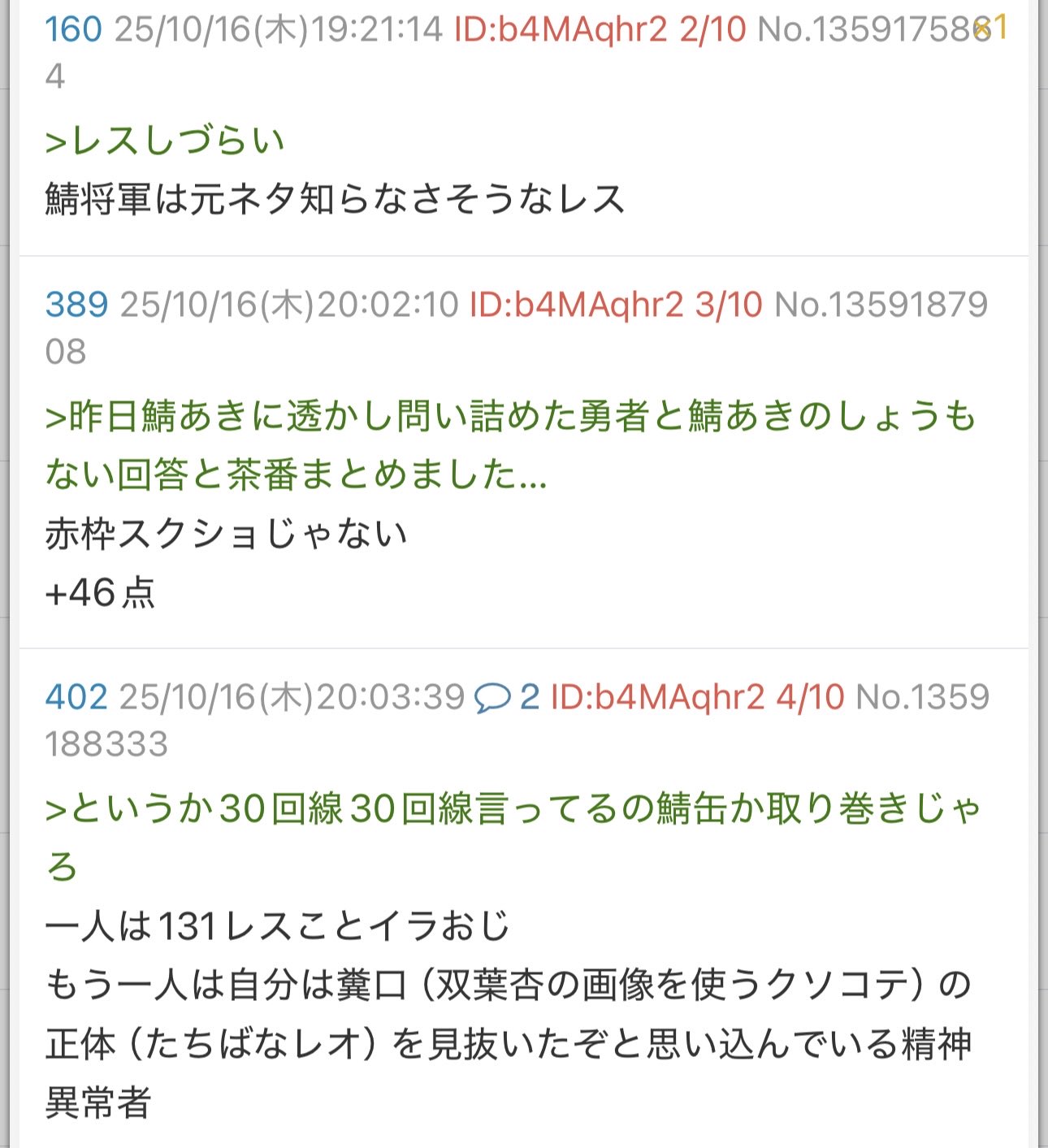Tap ID:b4MAqhr2 3/10 on post 389
1048x1148 pixels.
[616, 305]
